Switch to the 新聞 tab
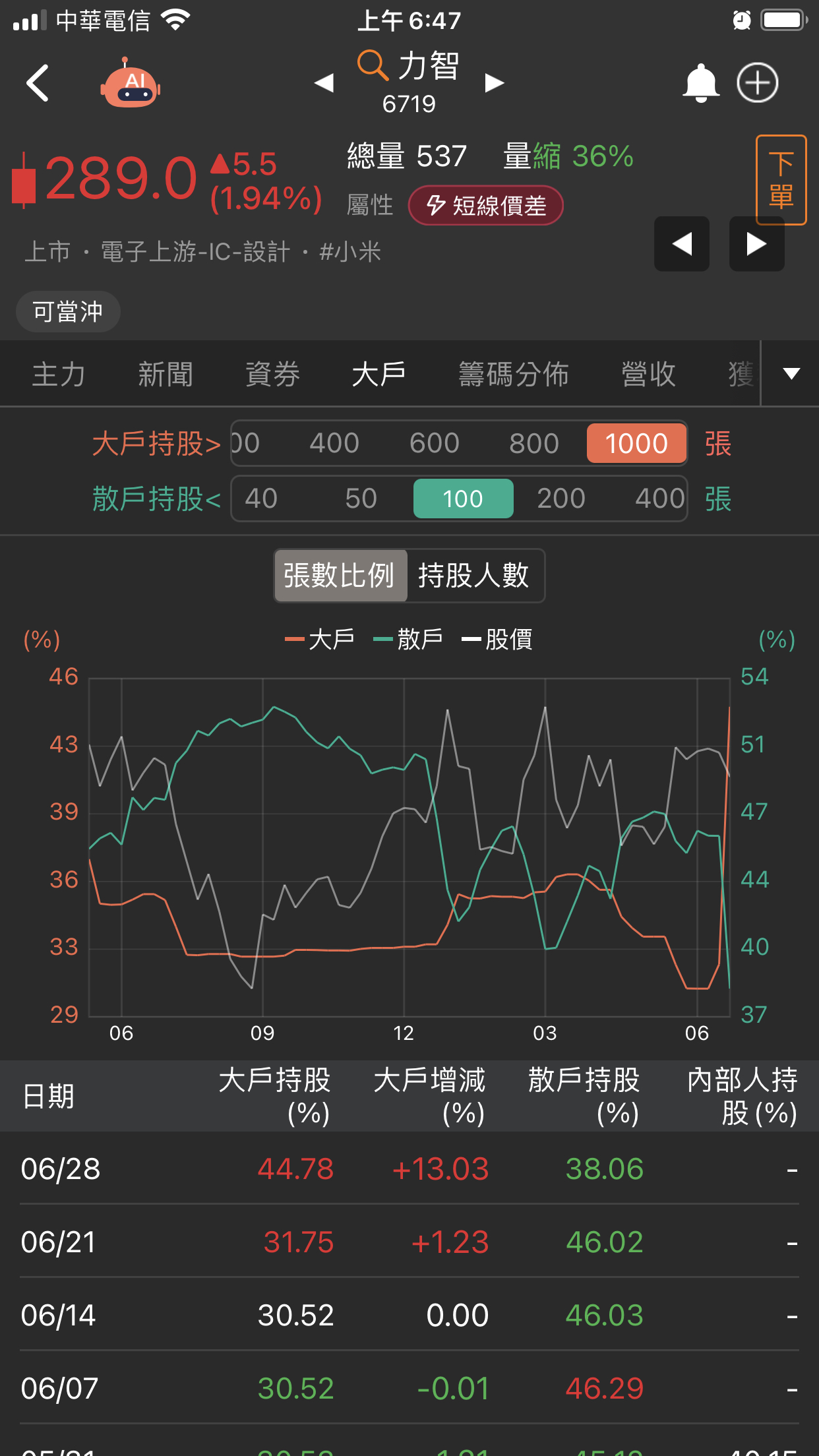819x1456 pixels. [x=166, y=374]
